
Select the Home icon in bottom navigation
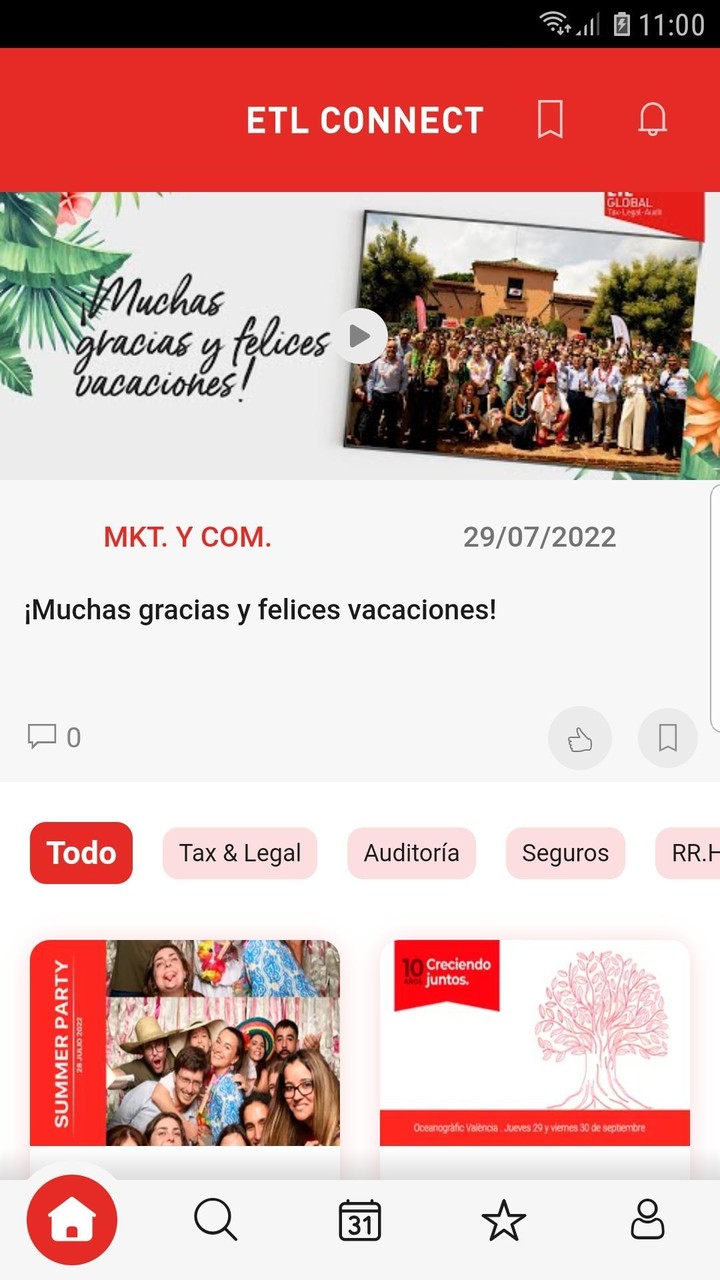(72, 1220)
